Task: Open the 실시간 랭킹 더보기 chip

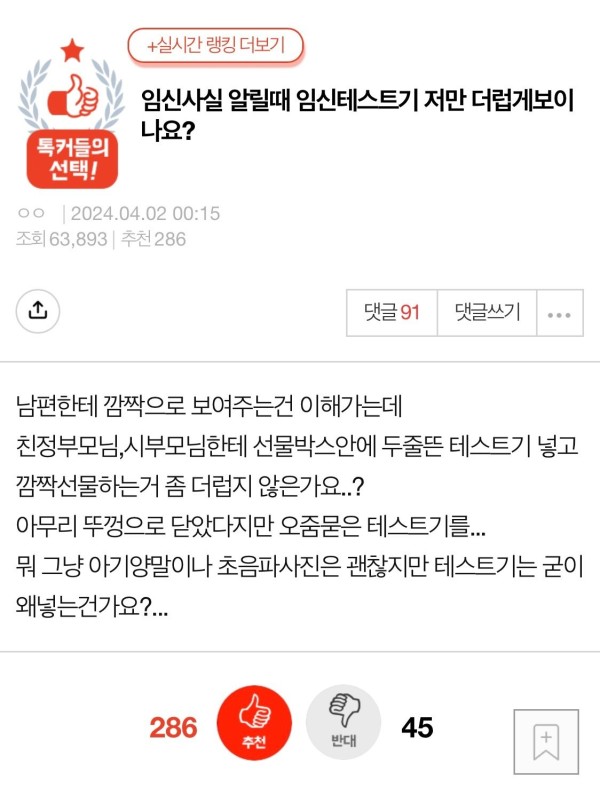Action: [x=215, y=46]
